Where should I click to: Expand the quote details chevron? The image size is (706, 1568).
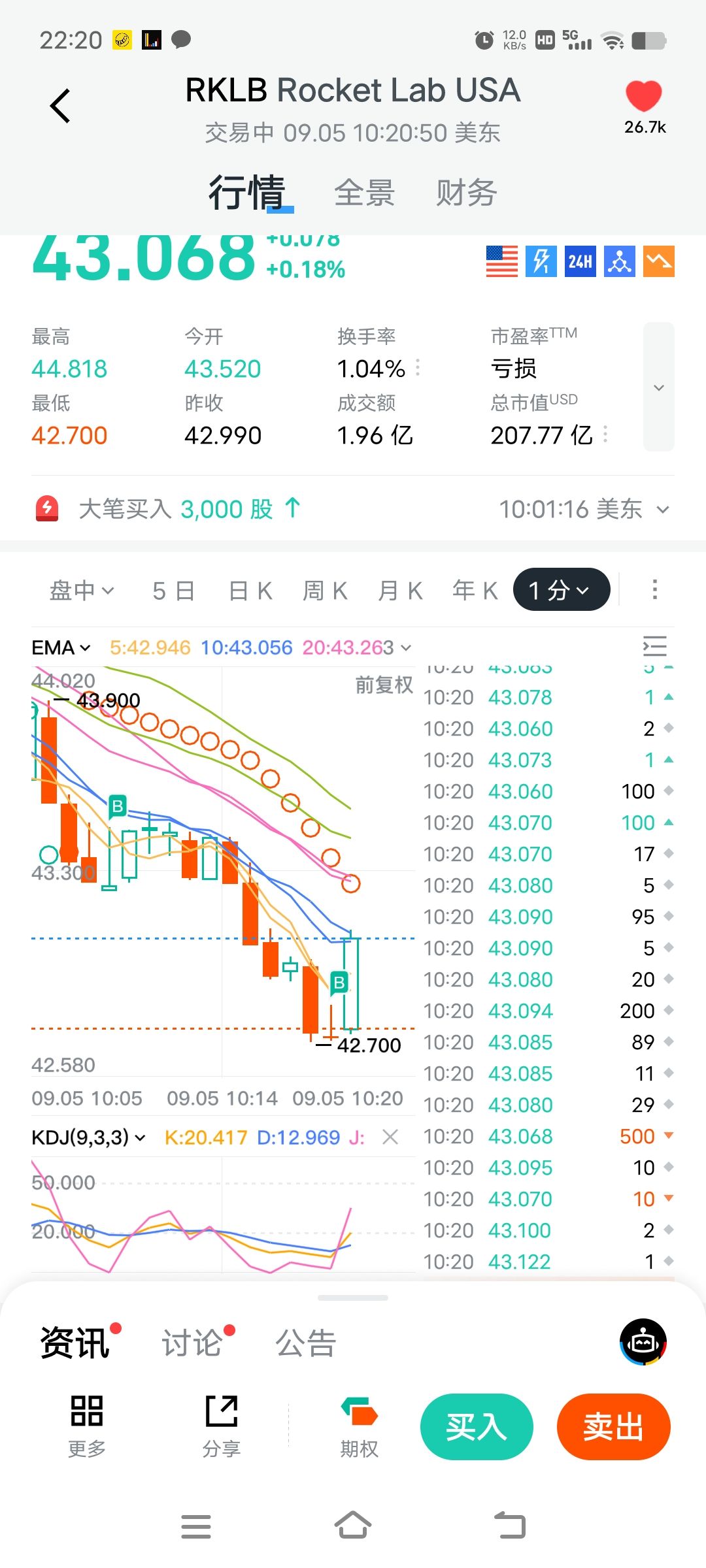659,387
